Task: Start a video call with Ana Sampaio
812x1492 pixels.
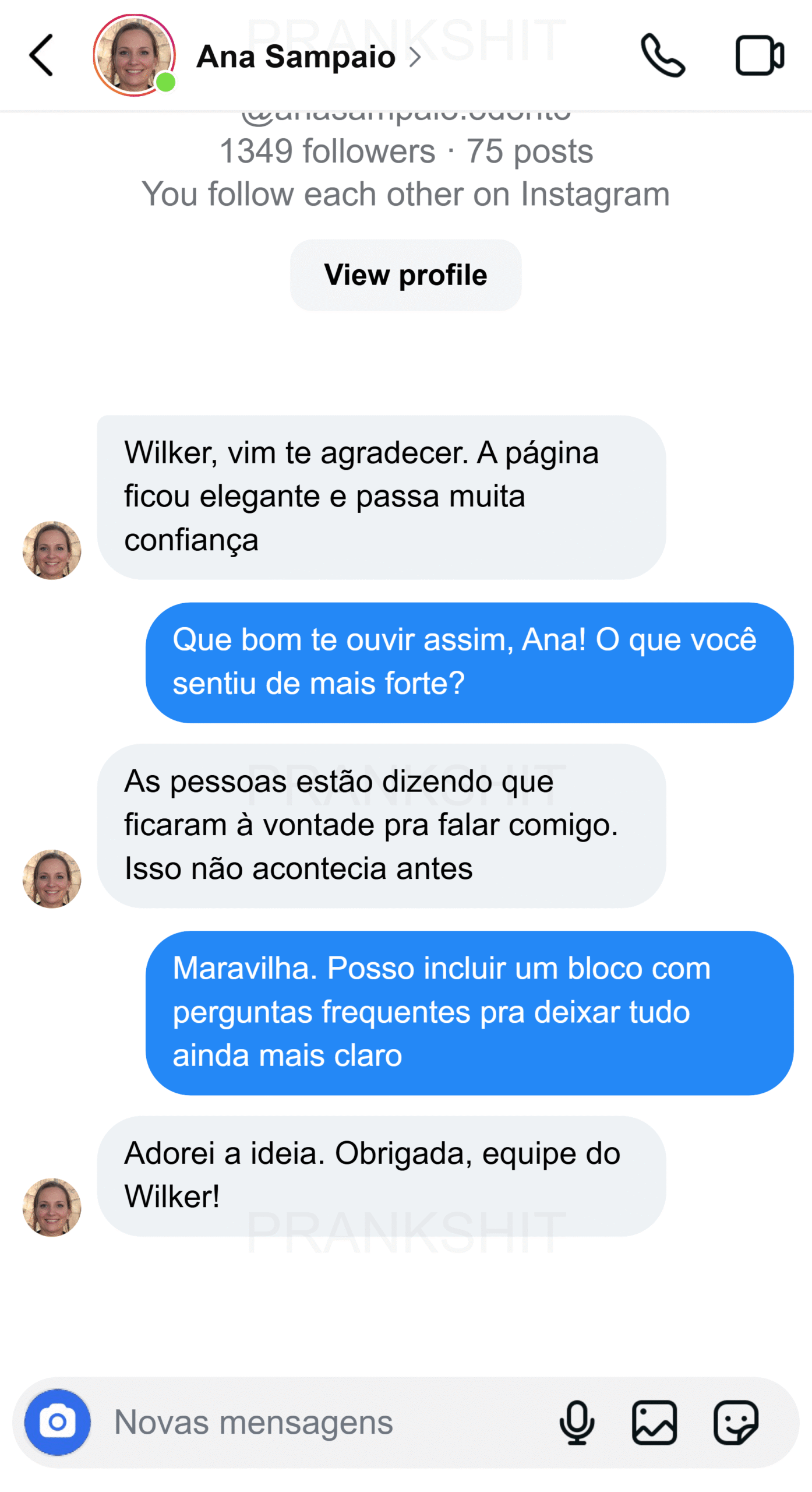Action: [x=759, y=55]
